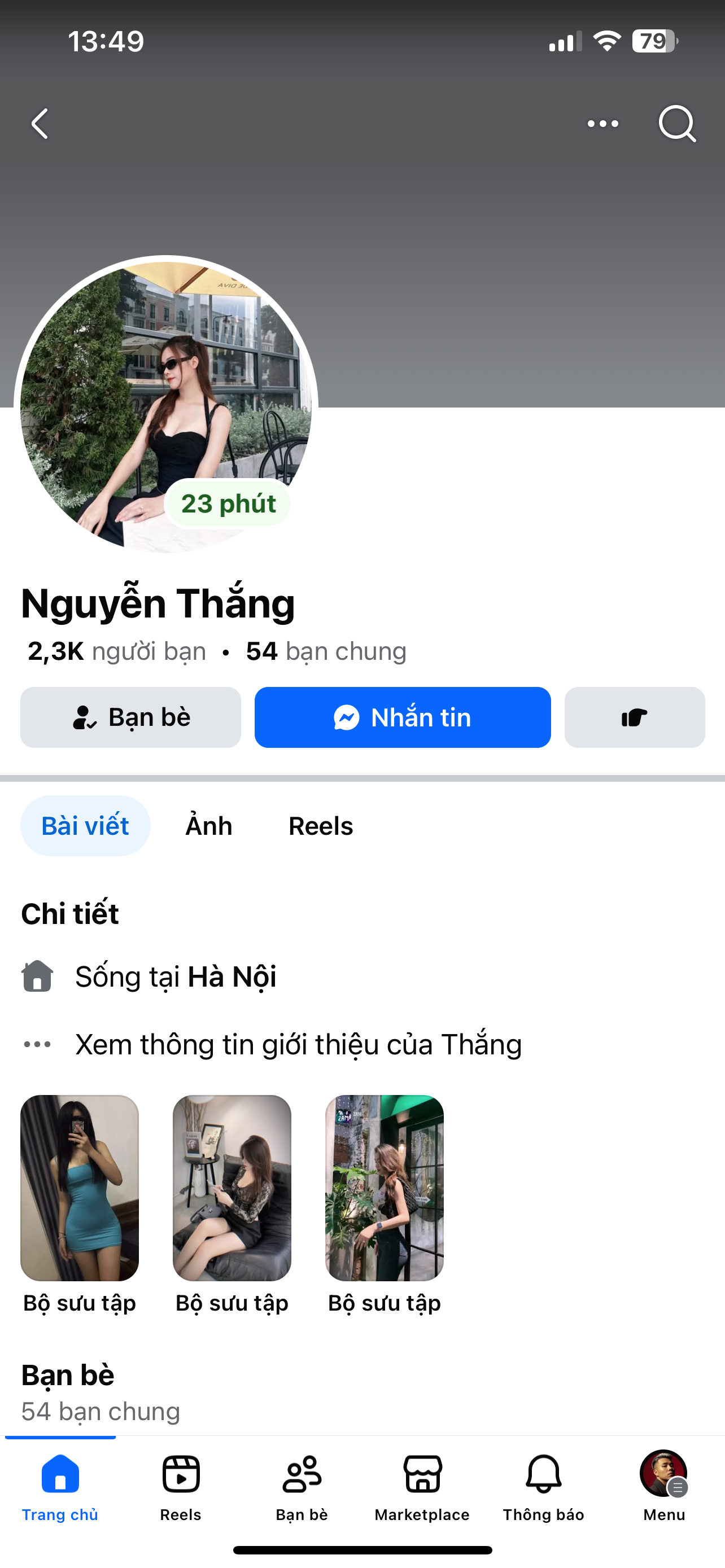Open the Marketplace tab

(x=422, y=1485)
